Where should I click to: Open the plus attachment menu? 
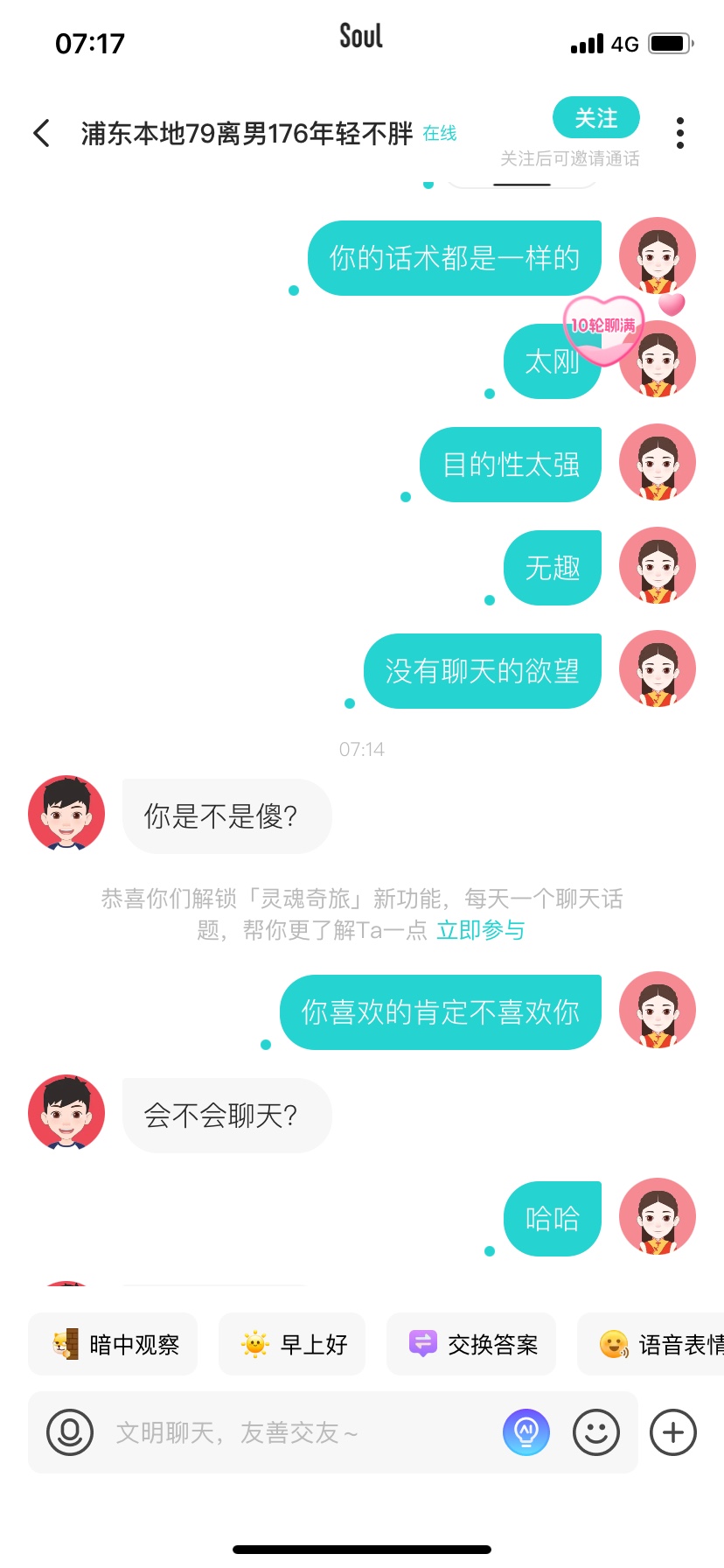(673, 1432)
